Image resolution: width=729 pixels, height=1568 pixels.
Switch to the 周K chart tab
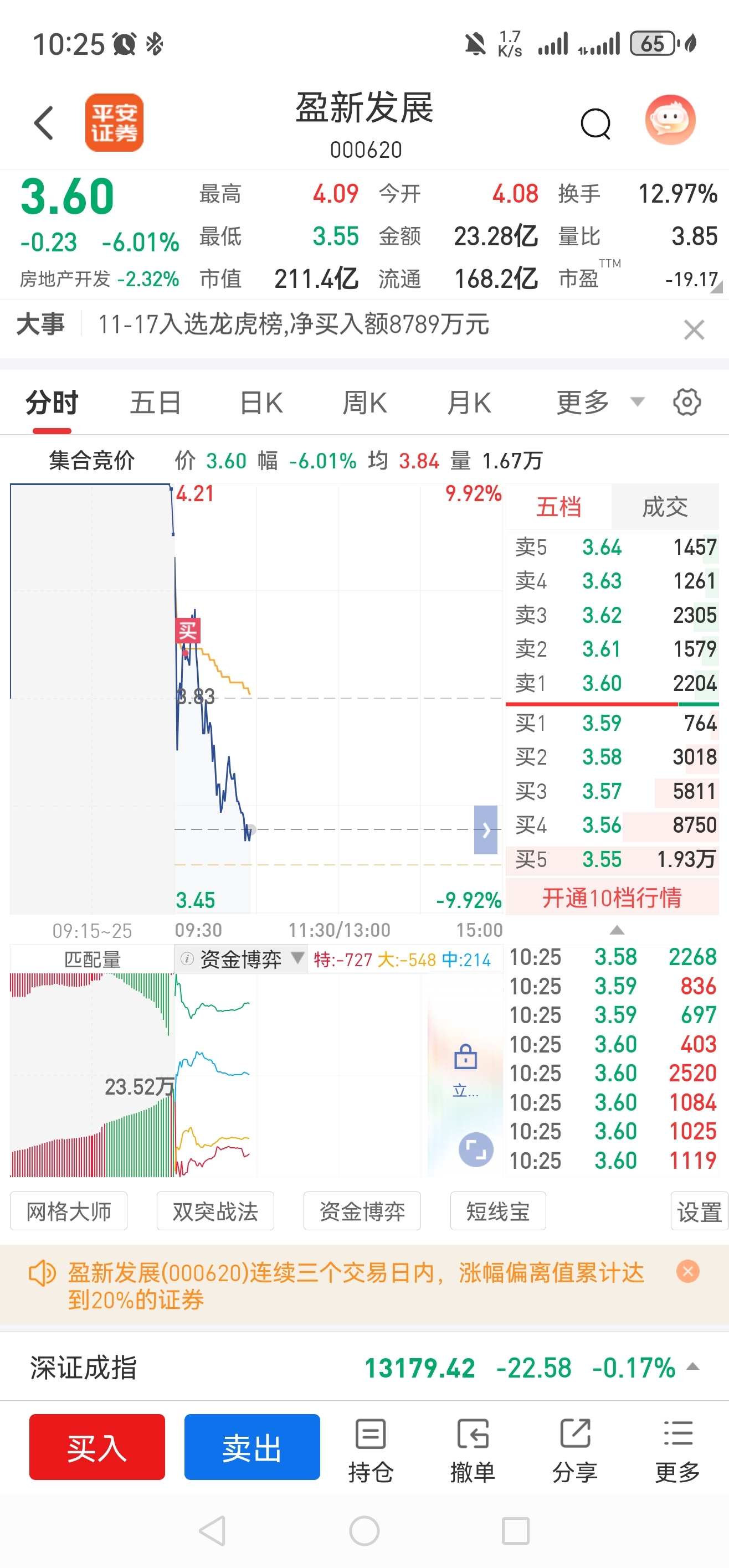tap(364, 403)
